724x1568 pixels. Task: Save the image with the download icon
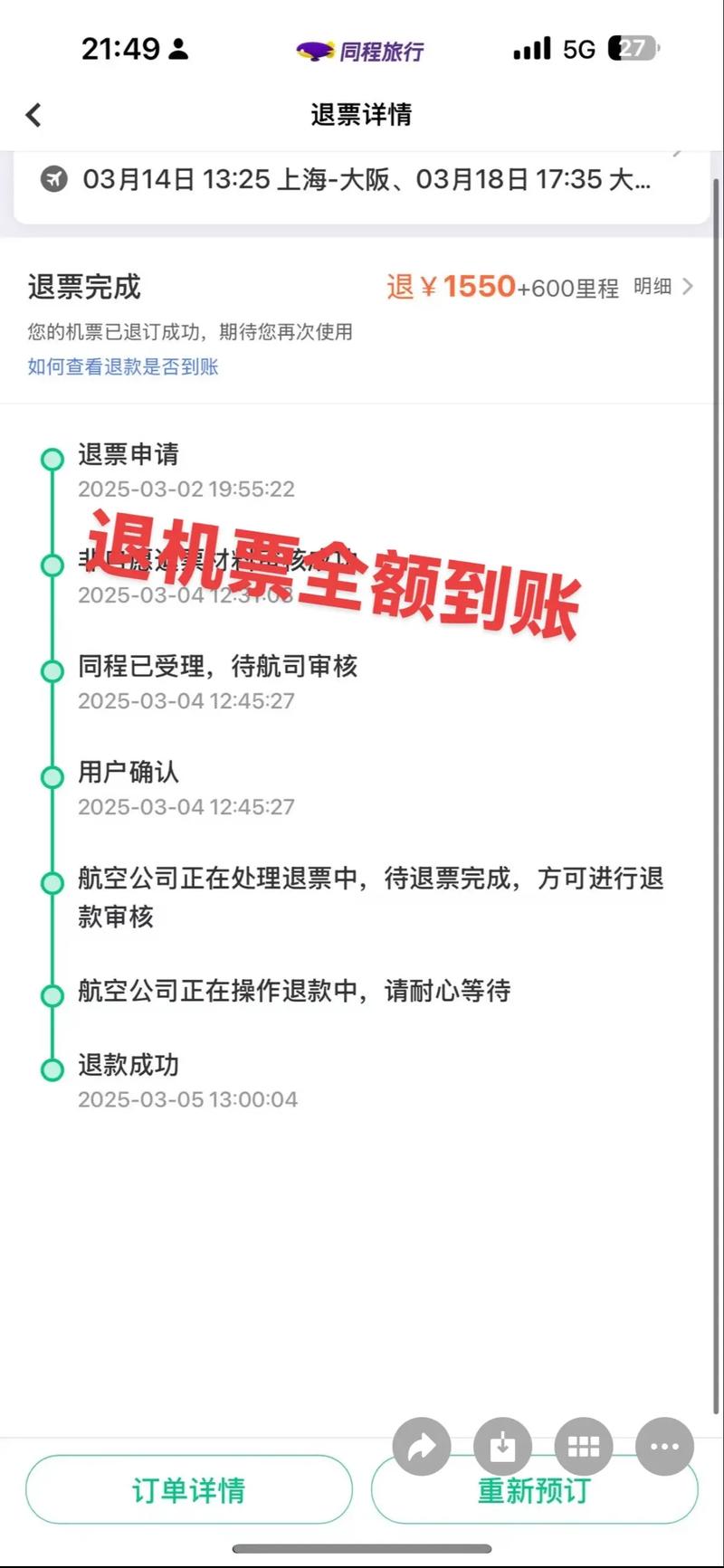pos(502,1447)
